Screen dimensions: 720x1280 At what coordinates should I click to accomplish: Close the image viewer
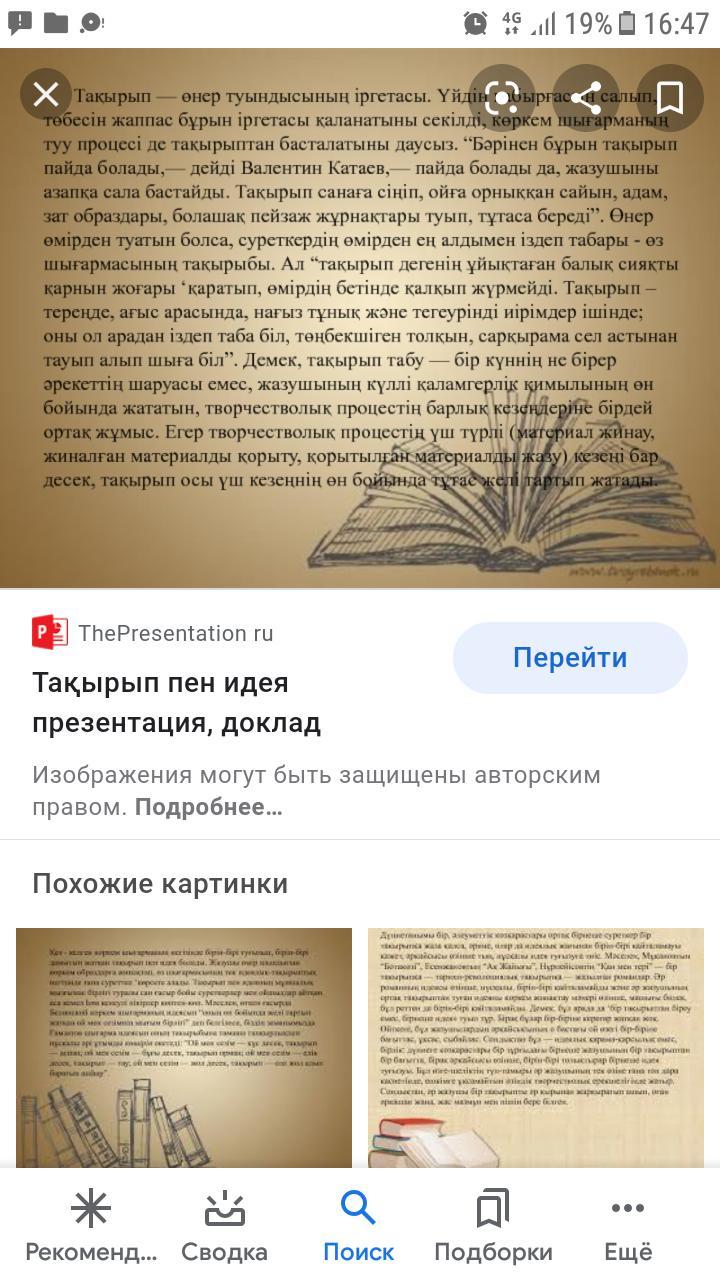click(x=46, y=95)
